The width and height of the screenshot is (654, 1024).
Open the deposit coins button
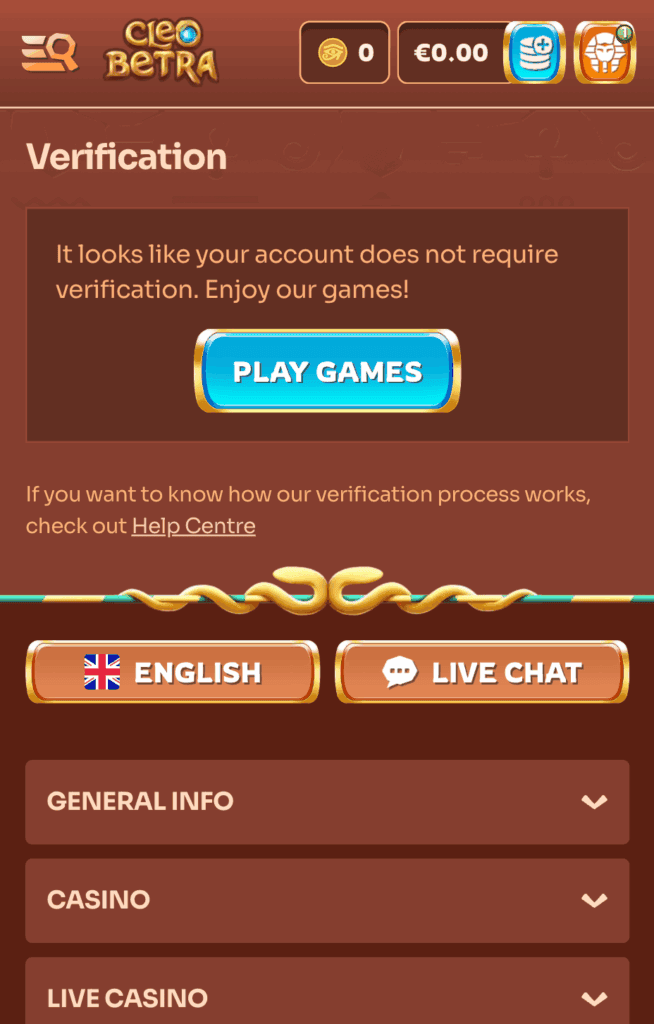tap(534, 52)
